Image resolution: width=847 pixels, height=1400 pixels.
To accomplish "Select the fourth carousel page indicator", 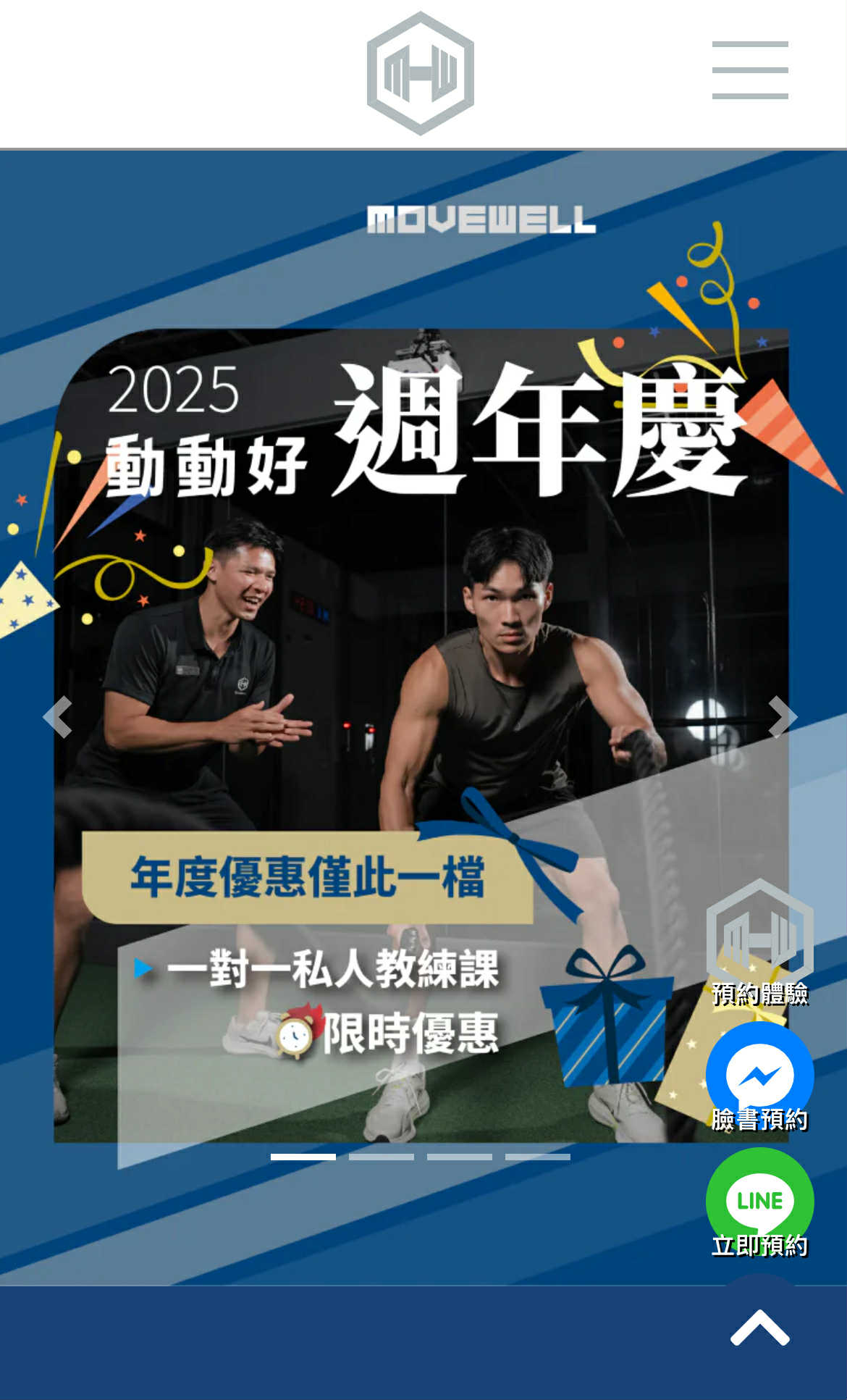I will pos(538,1157).
